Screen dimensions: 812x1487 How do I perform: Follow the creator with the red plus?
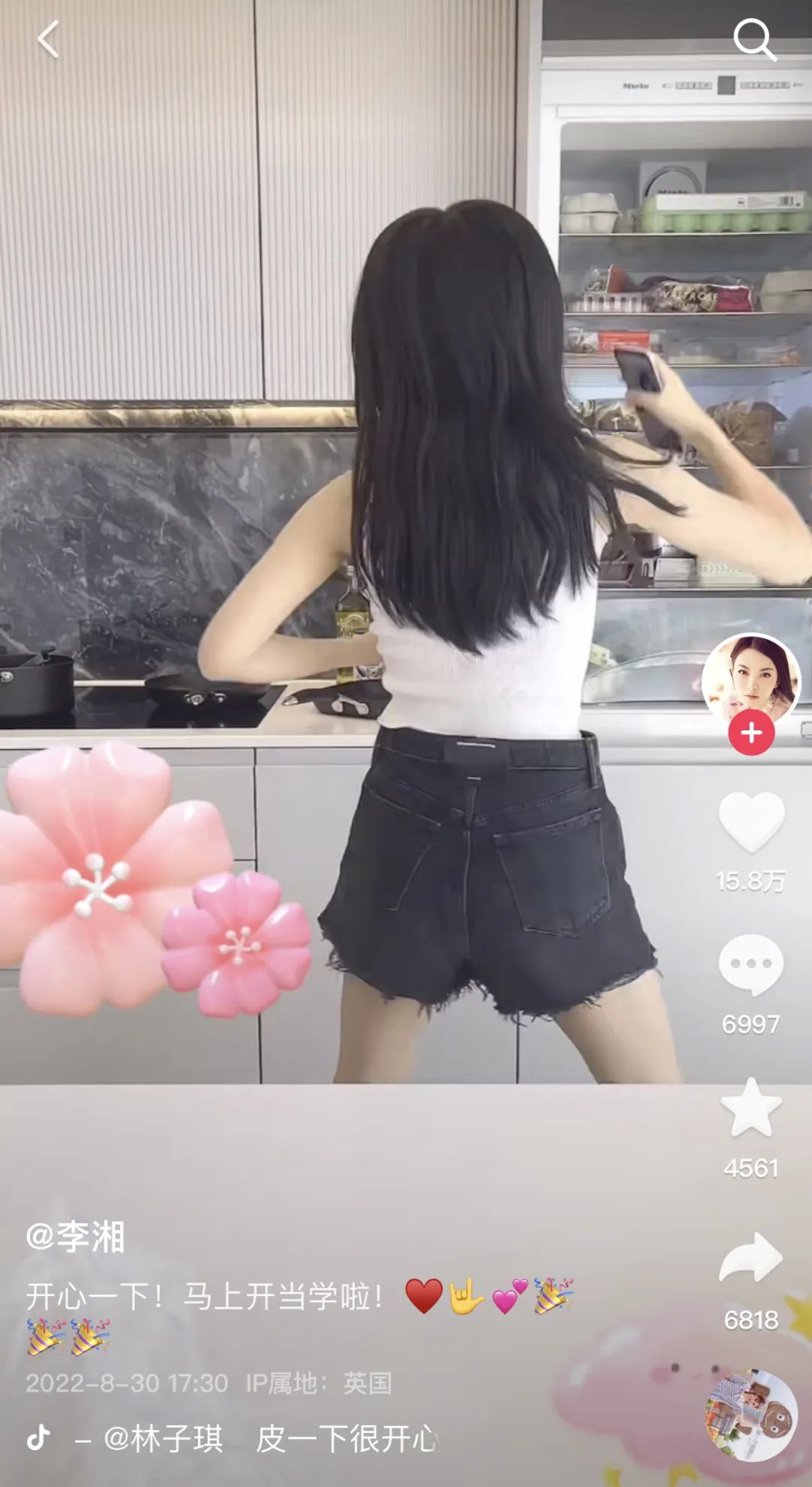coord(751,733)
